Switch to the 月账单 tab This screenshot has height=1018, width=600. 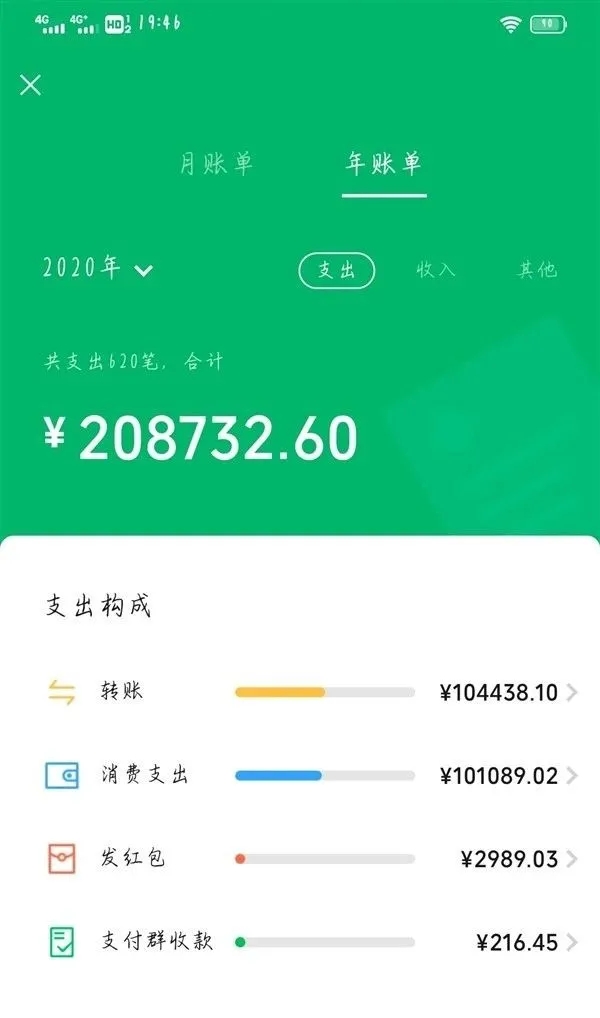click(216, 165)
